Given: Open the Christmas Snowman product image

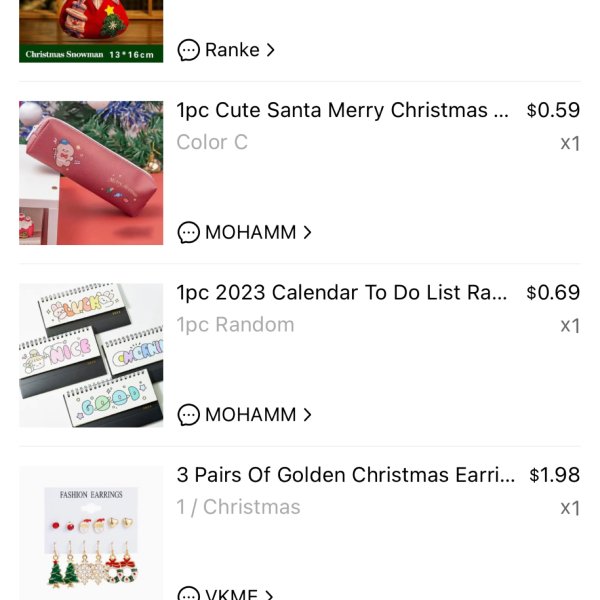Looking at the screenshot, I should (91, 30).
